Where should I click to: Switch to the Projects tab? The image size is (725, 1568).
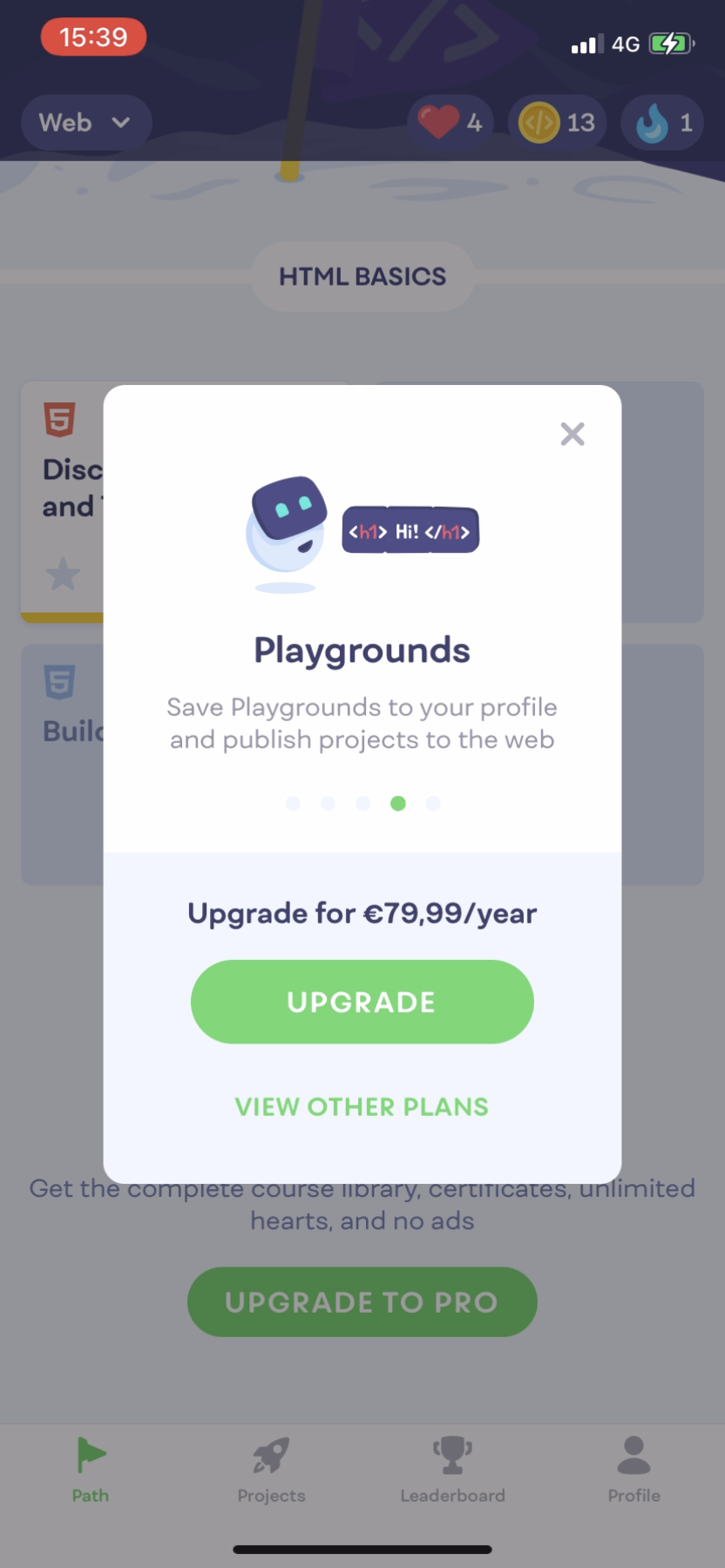pos(271,1470)
